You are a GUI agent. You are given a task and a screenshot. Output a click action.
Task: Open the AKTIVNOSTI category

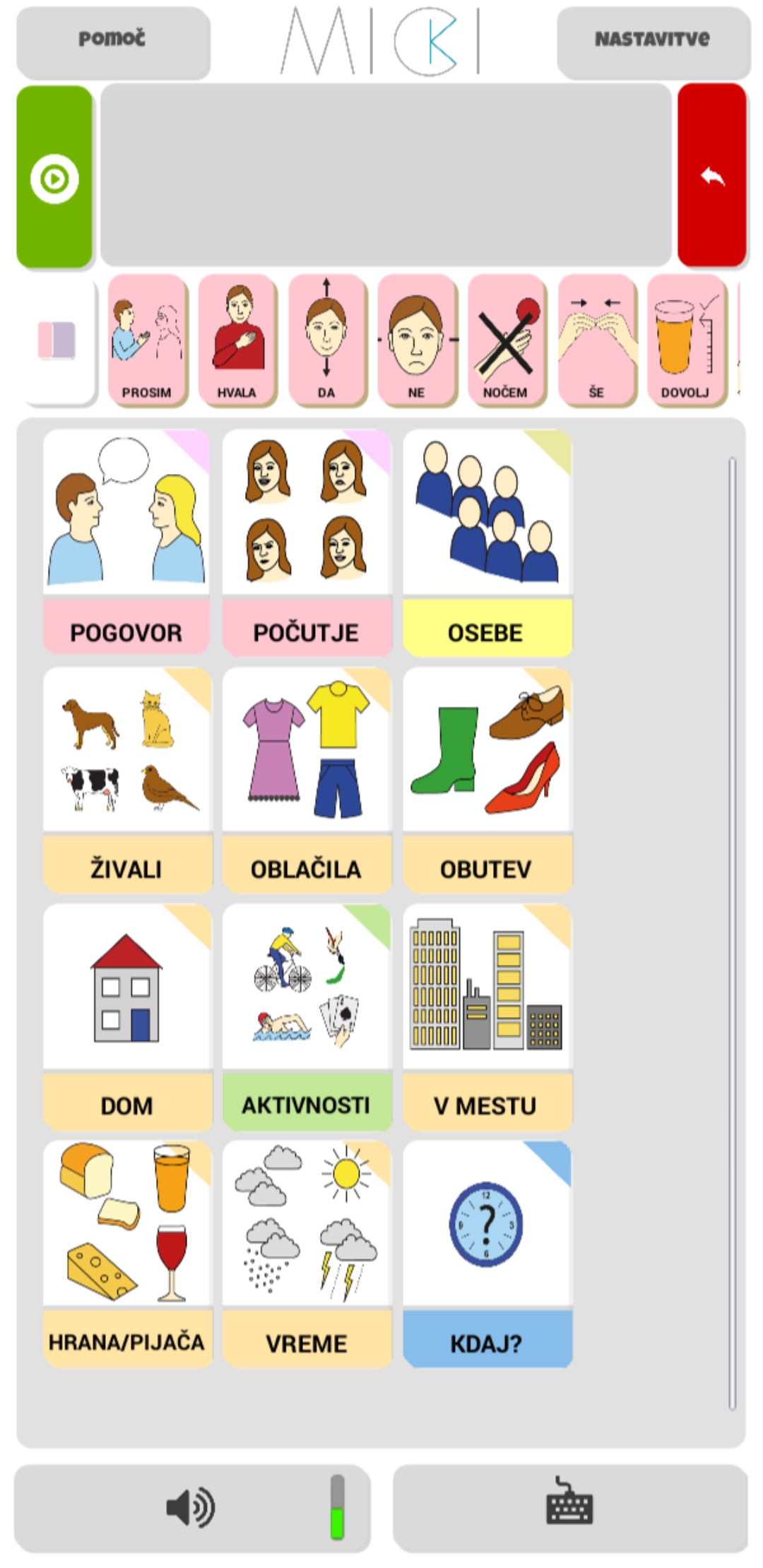point(307,1017)
